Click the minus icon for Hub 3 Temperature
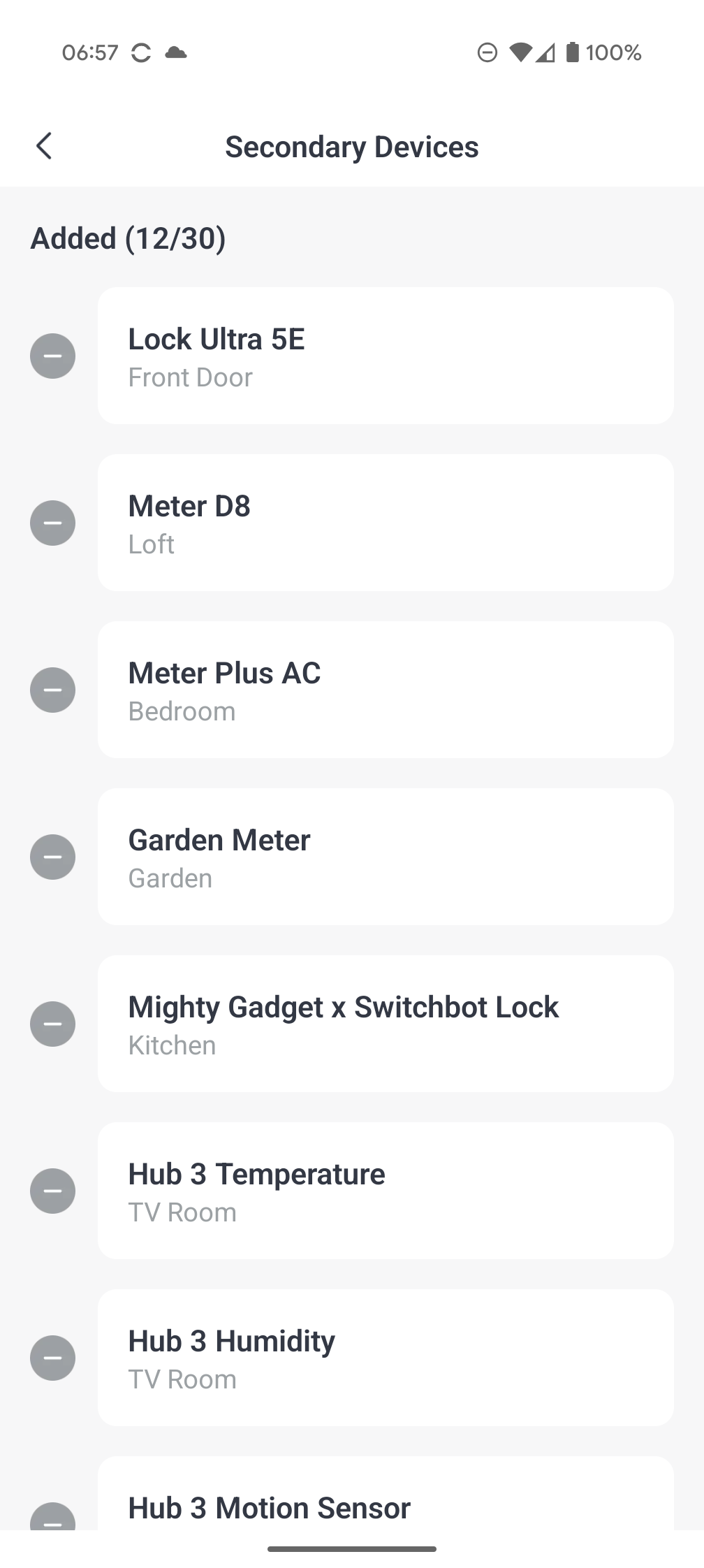 tap(53, 1191)
